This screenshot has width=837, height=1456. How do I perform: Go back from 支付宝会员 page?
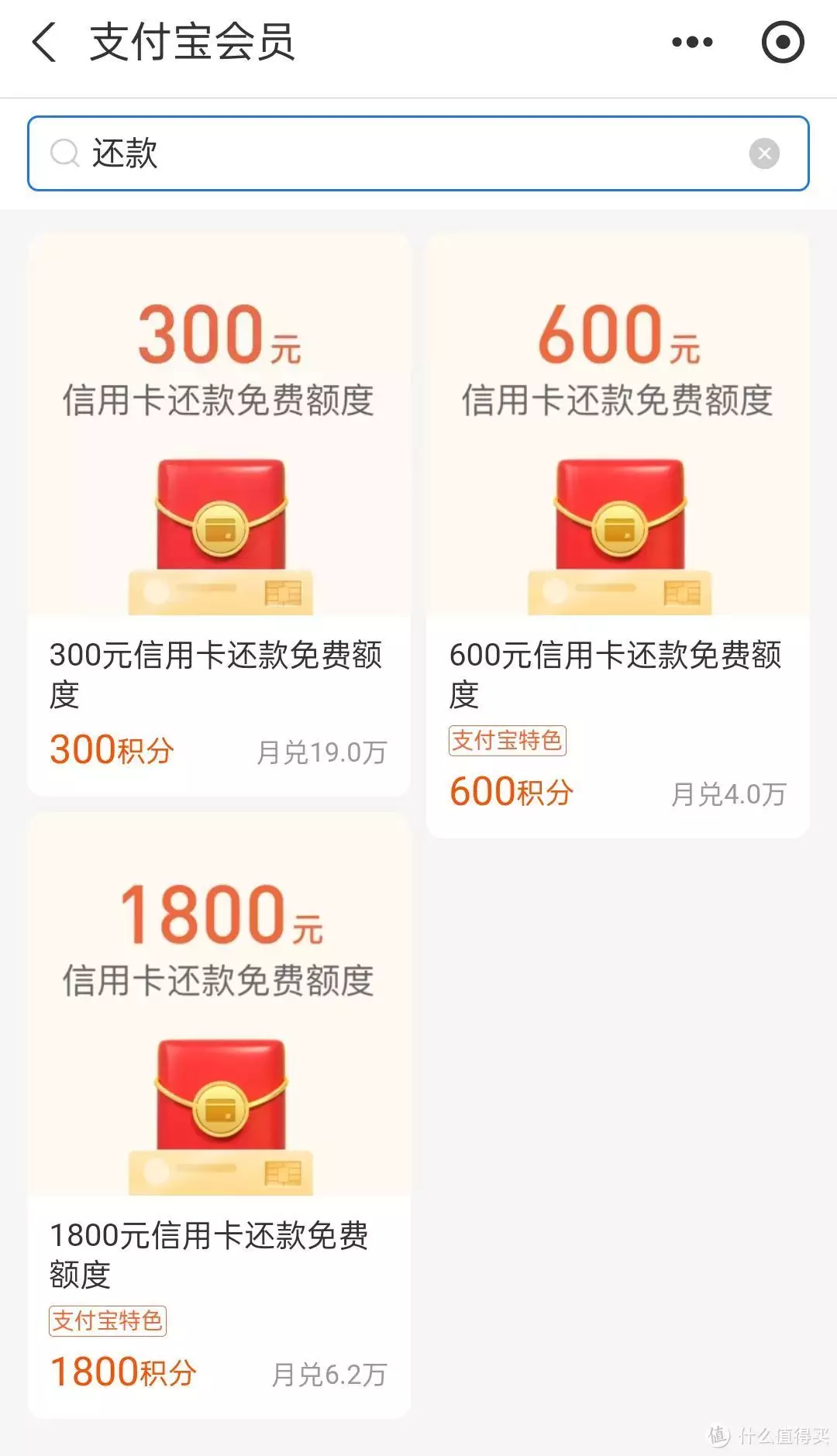pos(45,42)
